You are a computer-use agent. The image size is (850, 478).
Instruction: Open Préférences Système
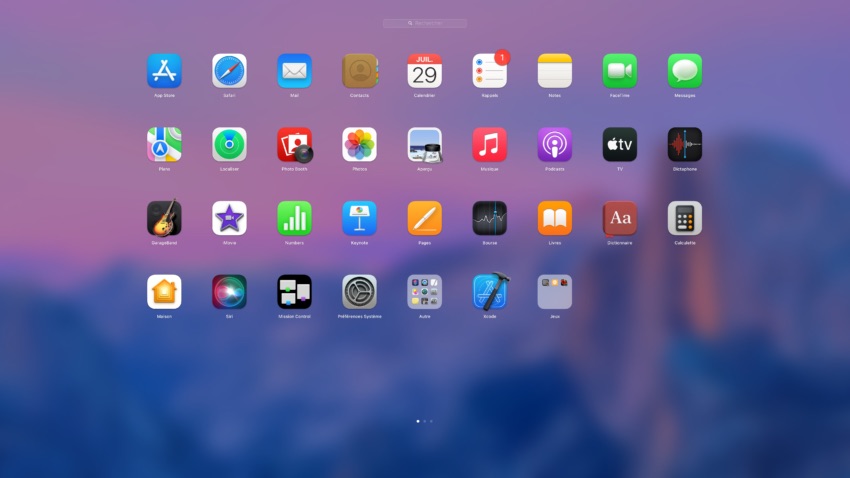point(359,292)
